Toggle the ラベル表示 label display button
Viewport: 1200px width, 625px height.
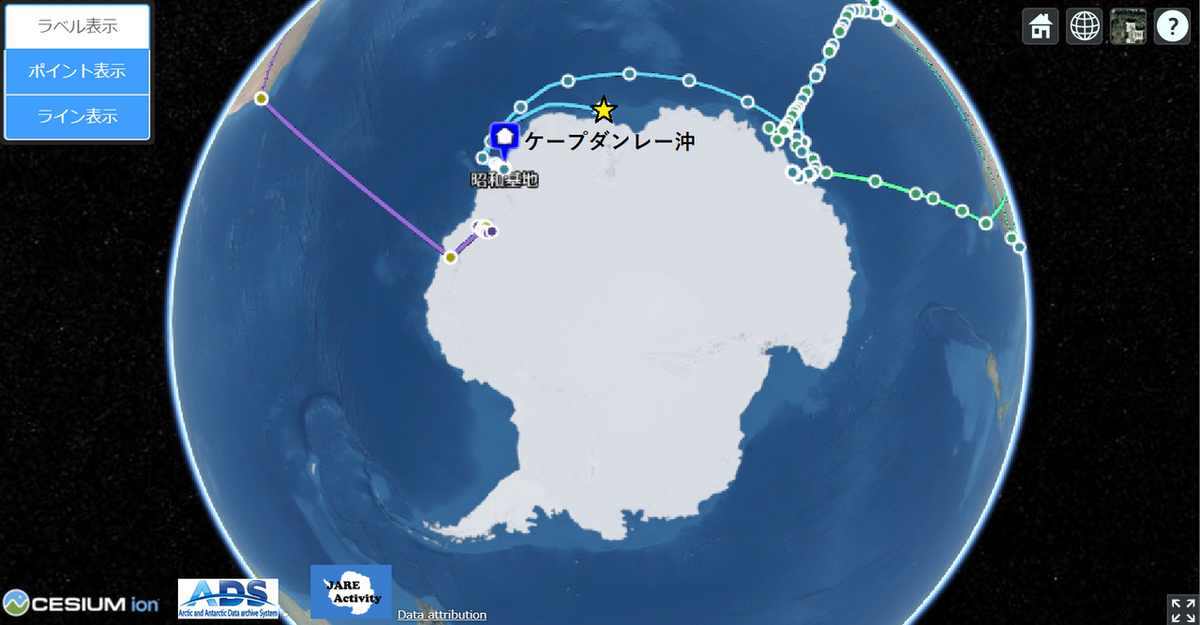pos(77,27)
